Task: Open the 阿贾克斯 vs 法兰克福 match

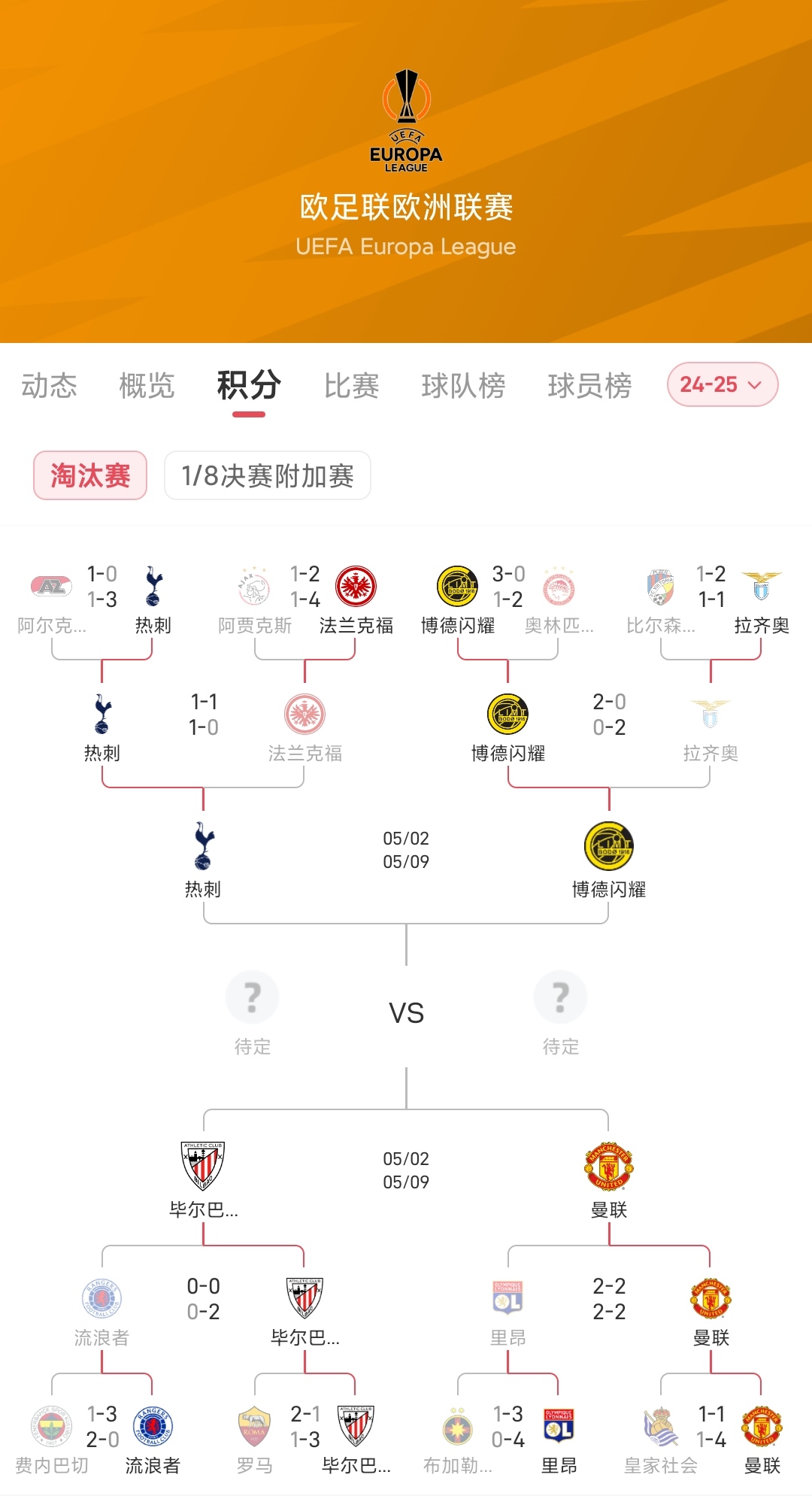Action: click(x=305, y=587)
